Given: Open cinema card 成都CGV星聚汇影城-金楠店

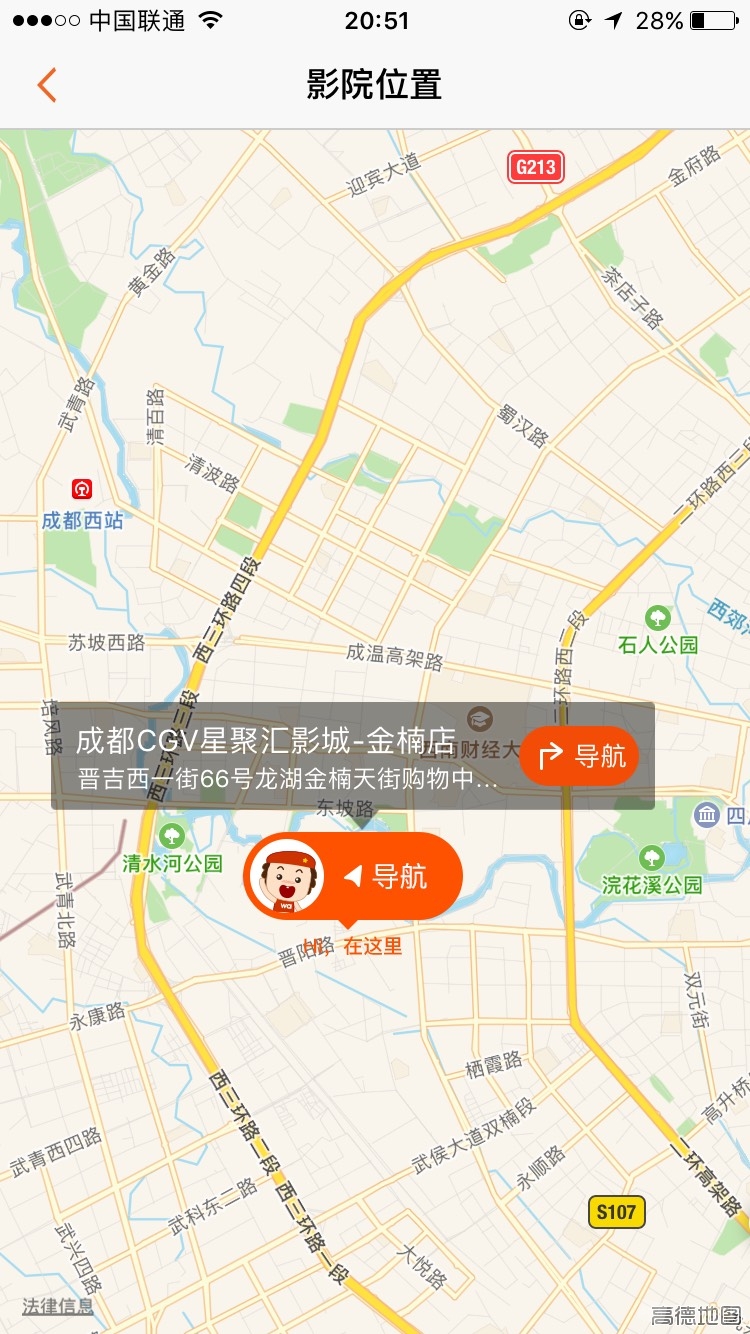Looking at the screenshot, I should pyautogui.click(x=285, y=757).
